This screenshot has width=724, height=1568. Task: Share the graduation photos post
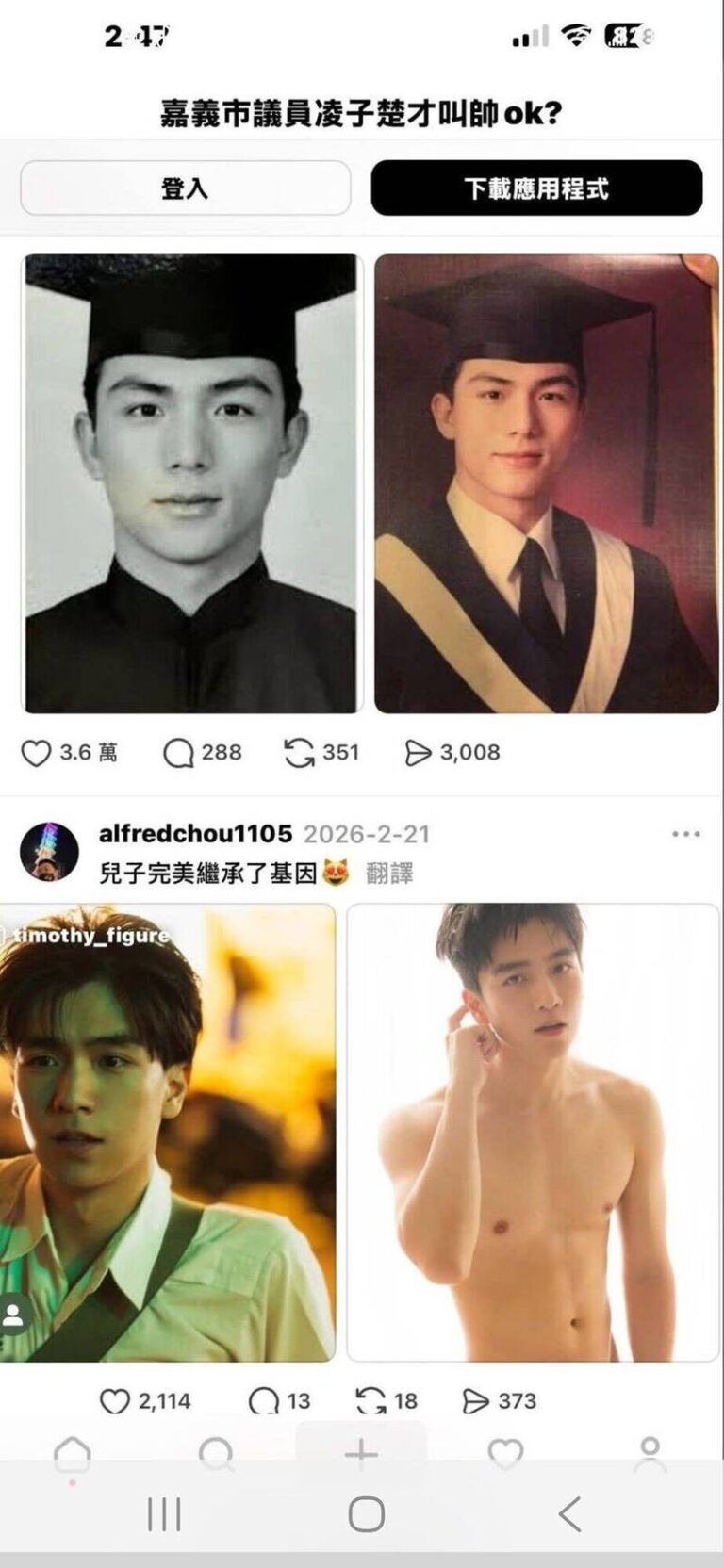[x=418, y=753]
